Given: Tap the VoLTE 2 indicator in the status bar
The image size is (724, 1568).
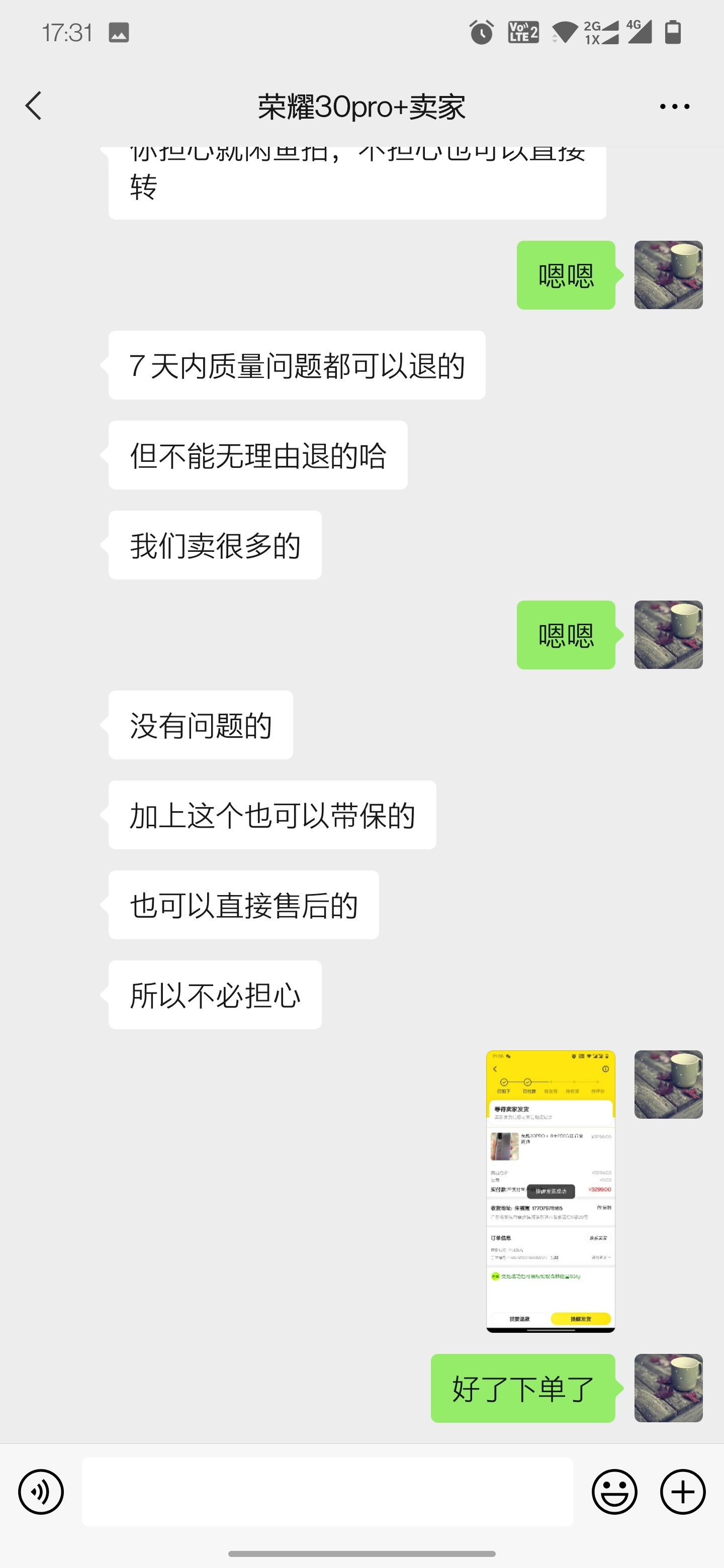Looking at the screenshot, I should pyautogui.click(x=525, y=32).
